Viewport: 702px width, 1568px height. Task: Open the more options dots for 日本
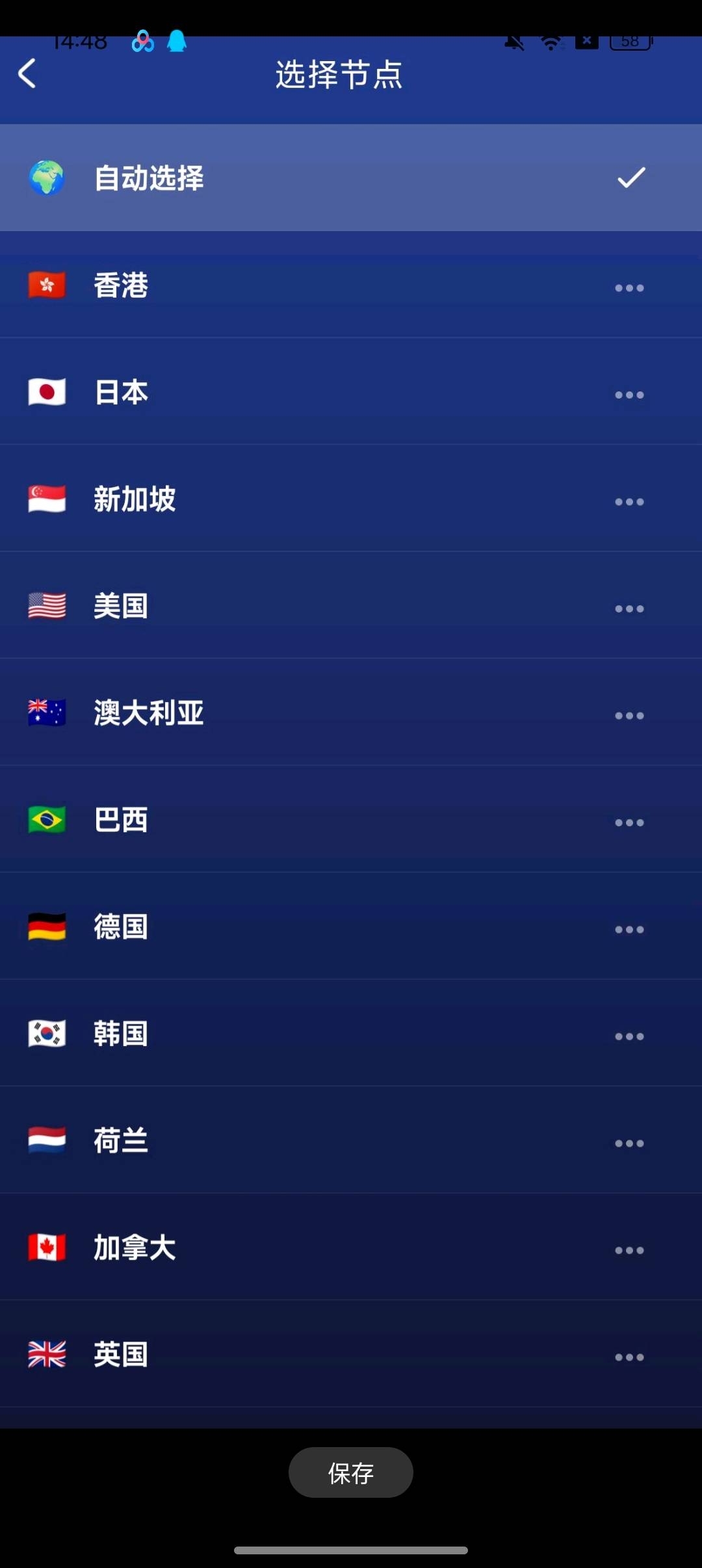pos(629,395)
